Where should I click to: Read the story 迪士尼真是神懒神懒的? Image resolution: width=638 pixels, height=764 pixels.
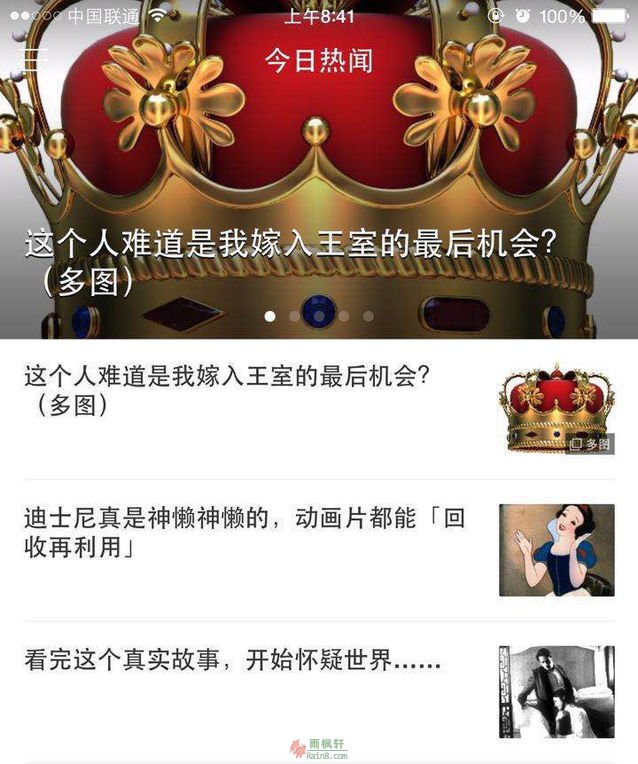245,533
